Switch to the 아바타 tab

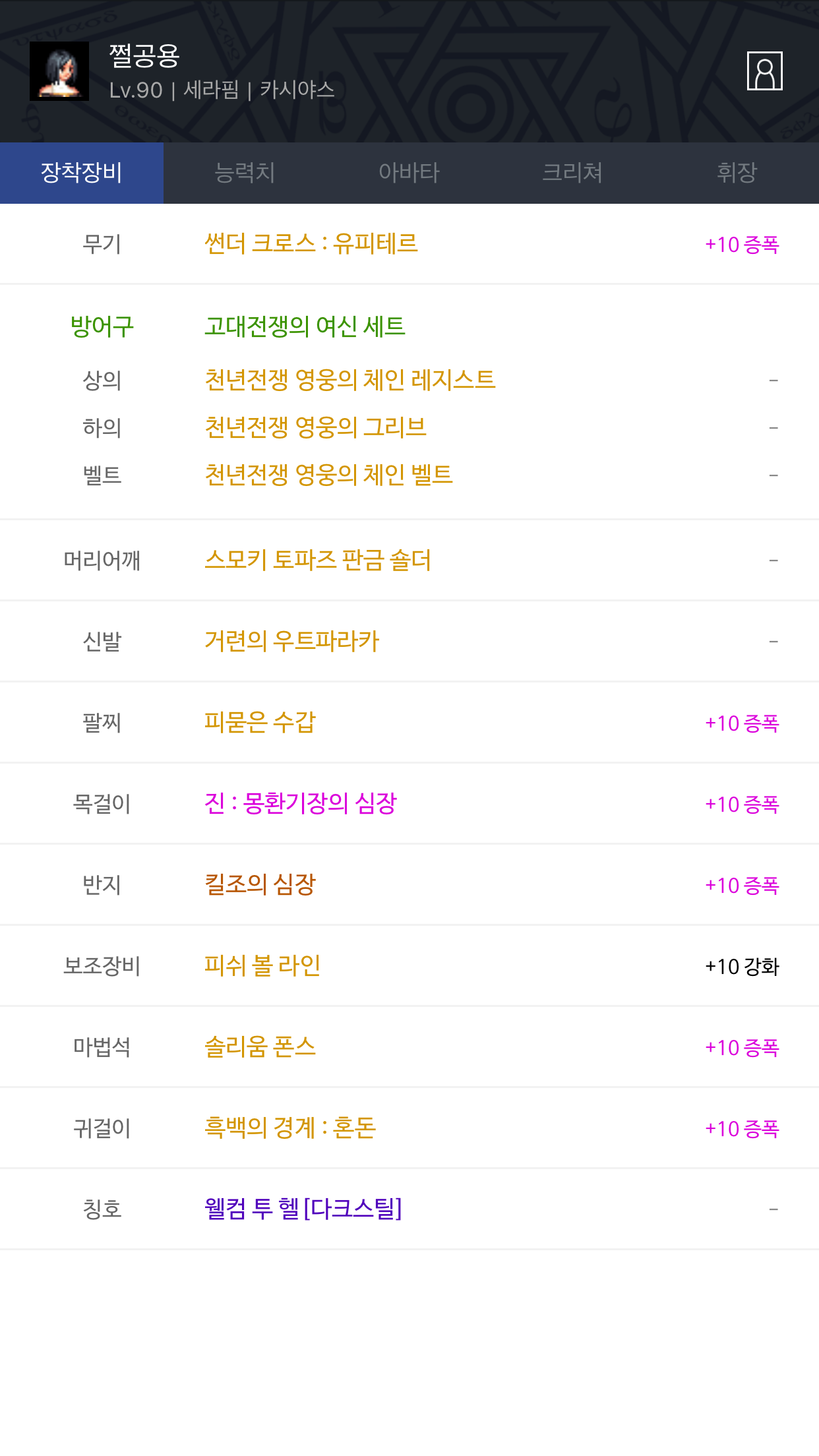coord(409,173)
